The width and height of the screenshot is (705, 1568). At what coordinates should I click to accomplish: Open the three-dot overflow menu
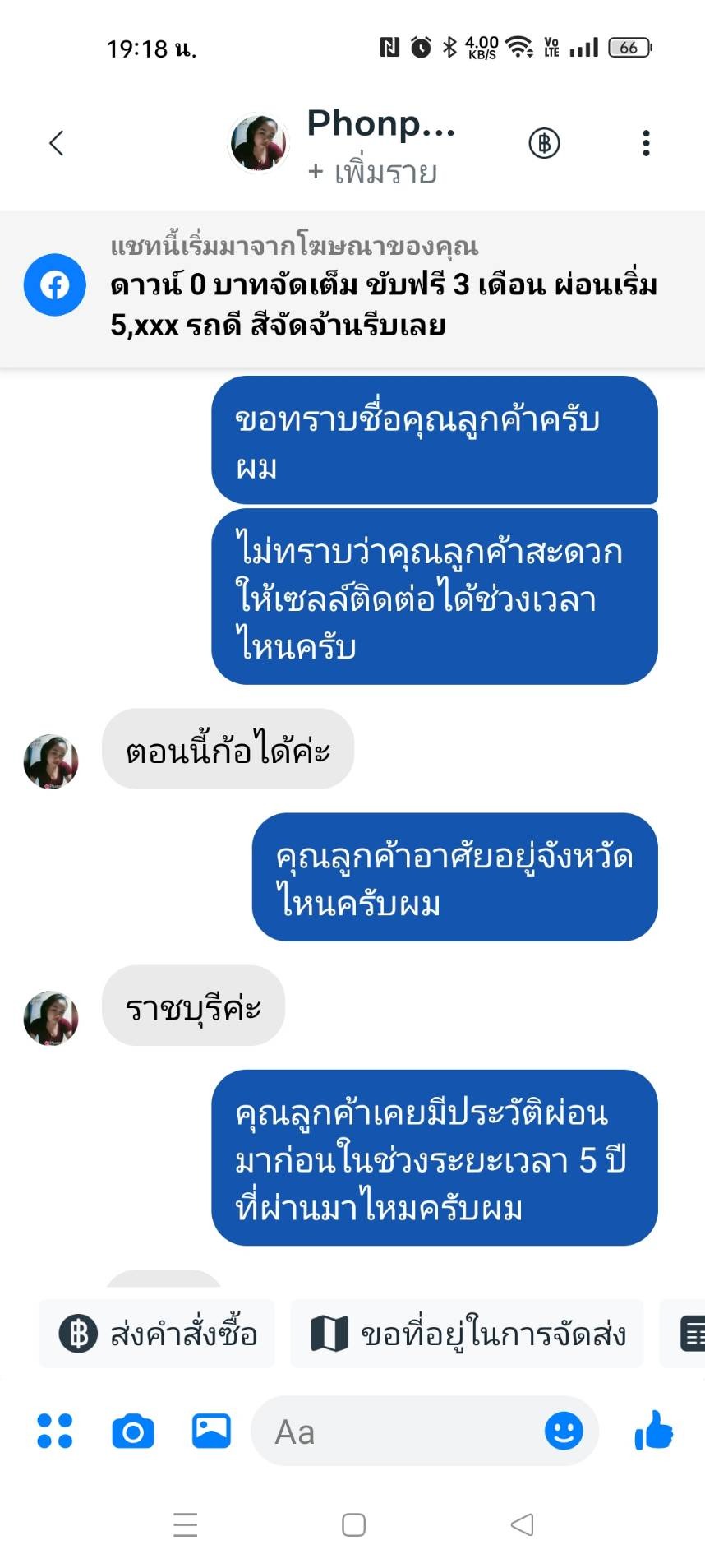(646, 143)
